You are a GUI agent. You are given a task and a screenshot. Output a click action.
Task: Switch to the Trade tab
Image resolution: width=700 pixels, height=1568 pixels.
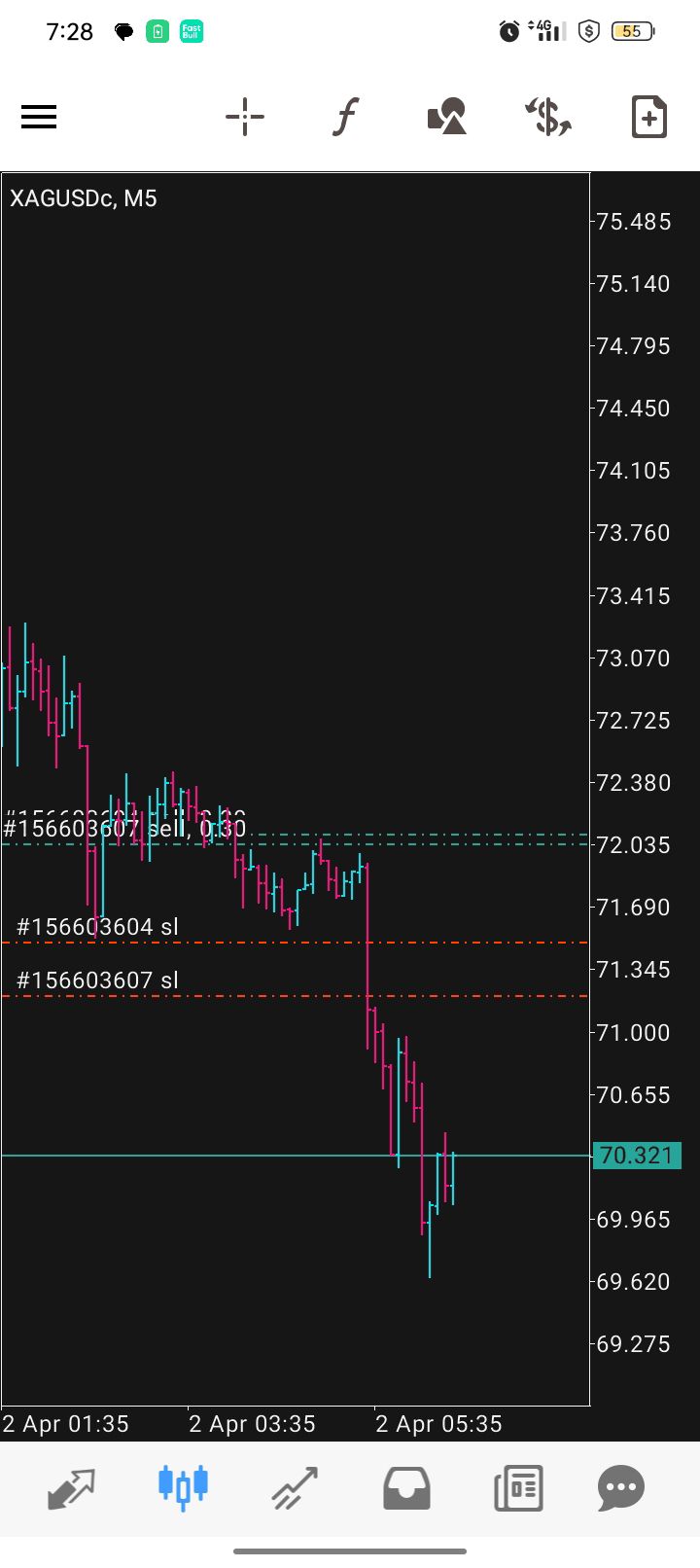pyautogui.click(x=295, y=1488)
